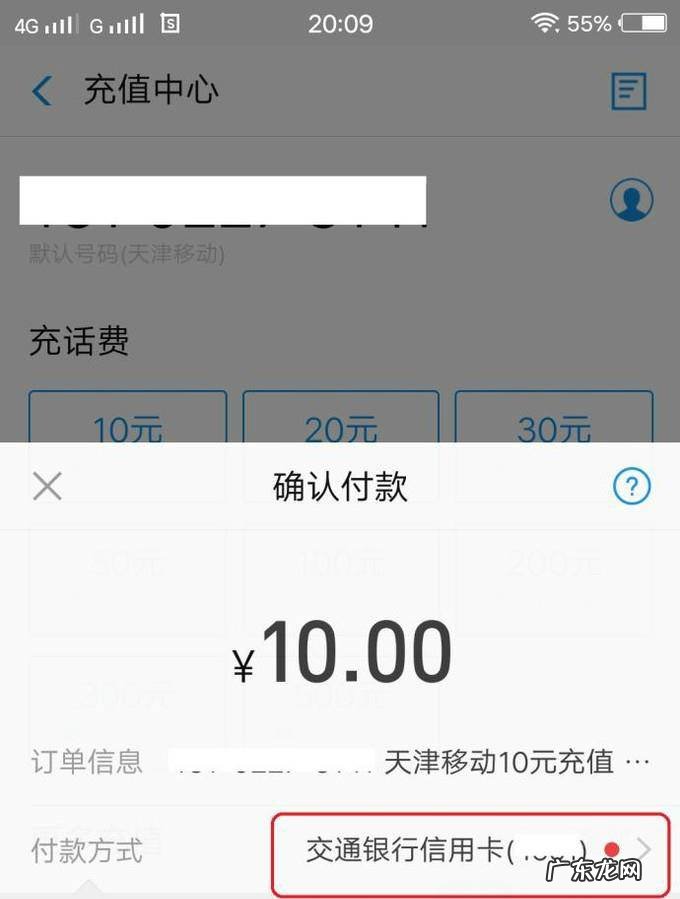Change the 付款方式 交通银行信用卡 payment method
The width and height of the screenshot is (680, 899).
coord(470,851)
